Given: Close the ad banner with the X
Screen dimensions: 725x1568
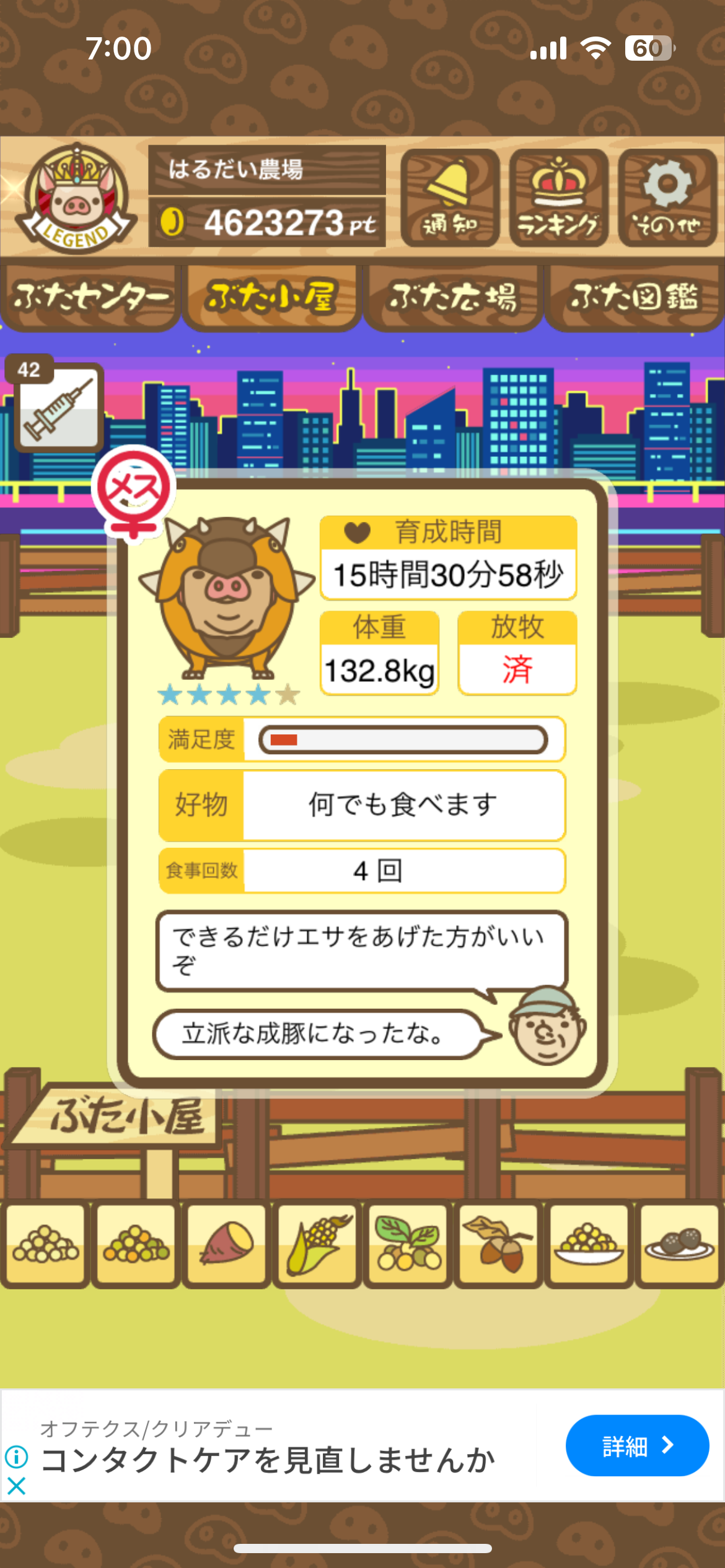Looking at the screenshot, I should [17, 1486].
